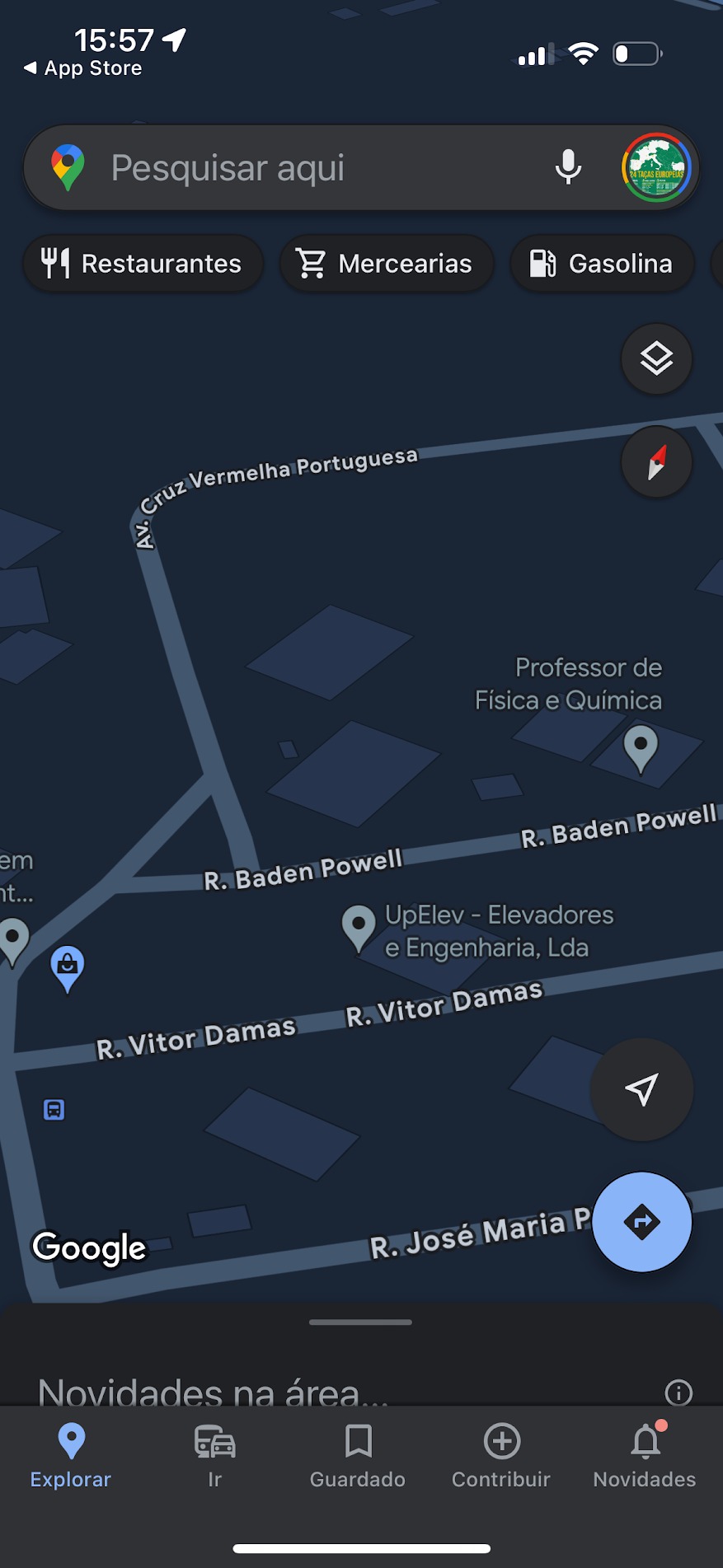Open the map layers button
Screen dimensions: 723x1568
point(656,359)
